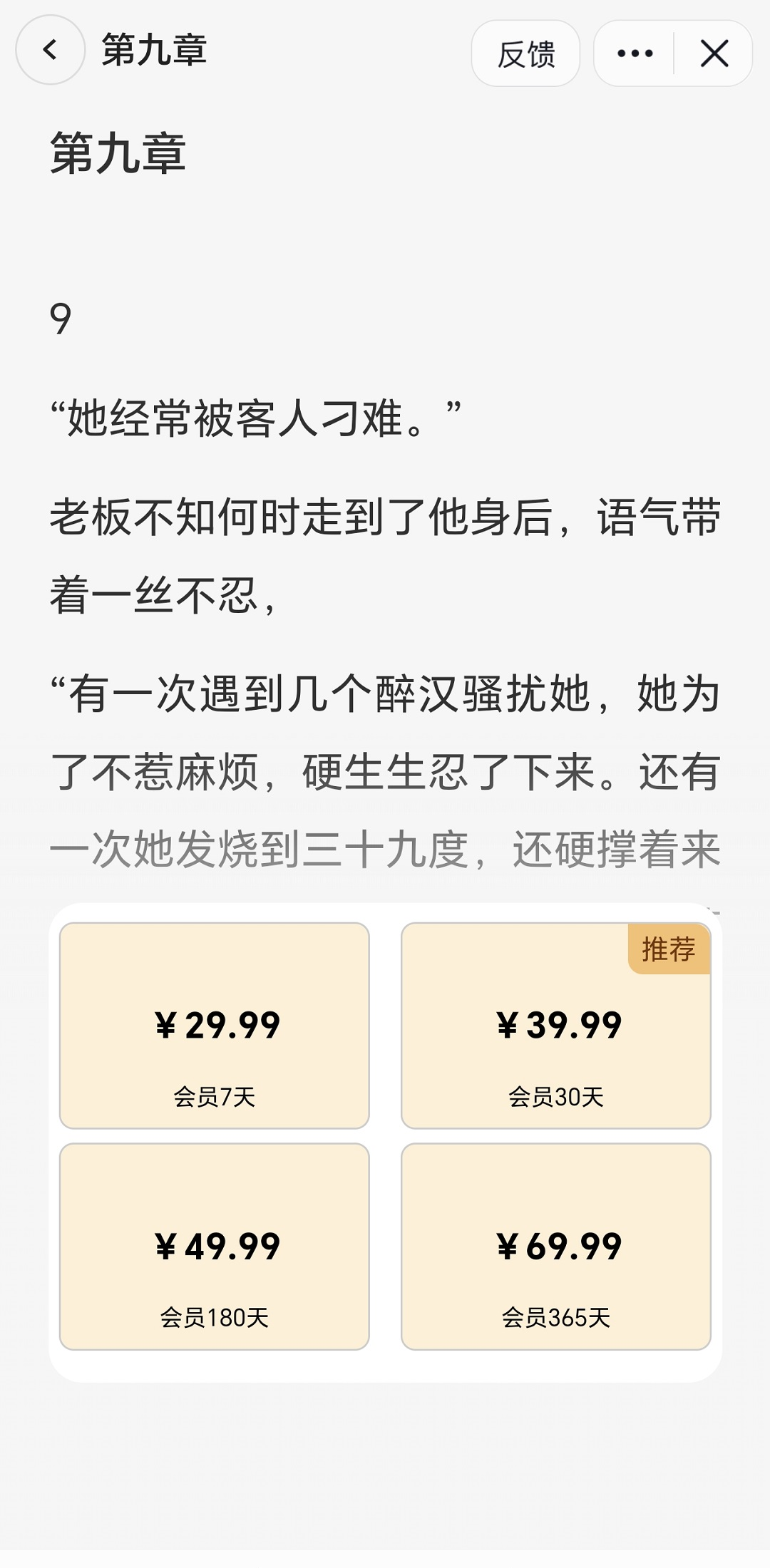Open the 反馈 feedback button

click(x=525, y=53)
